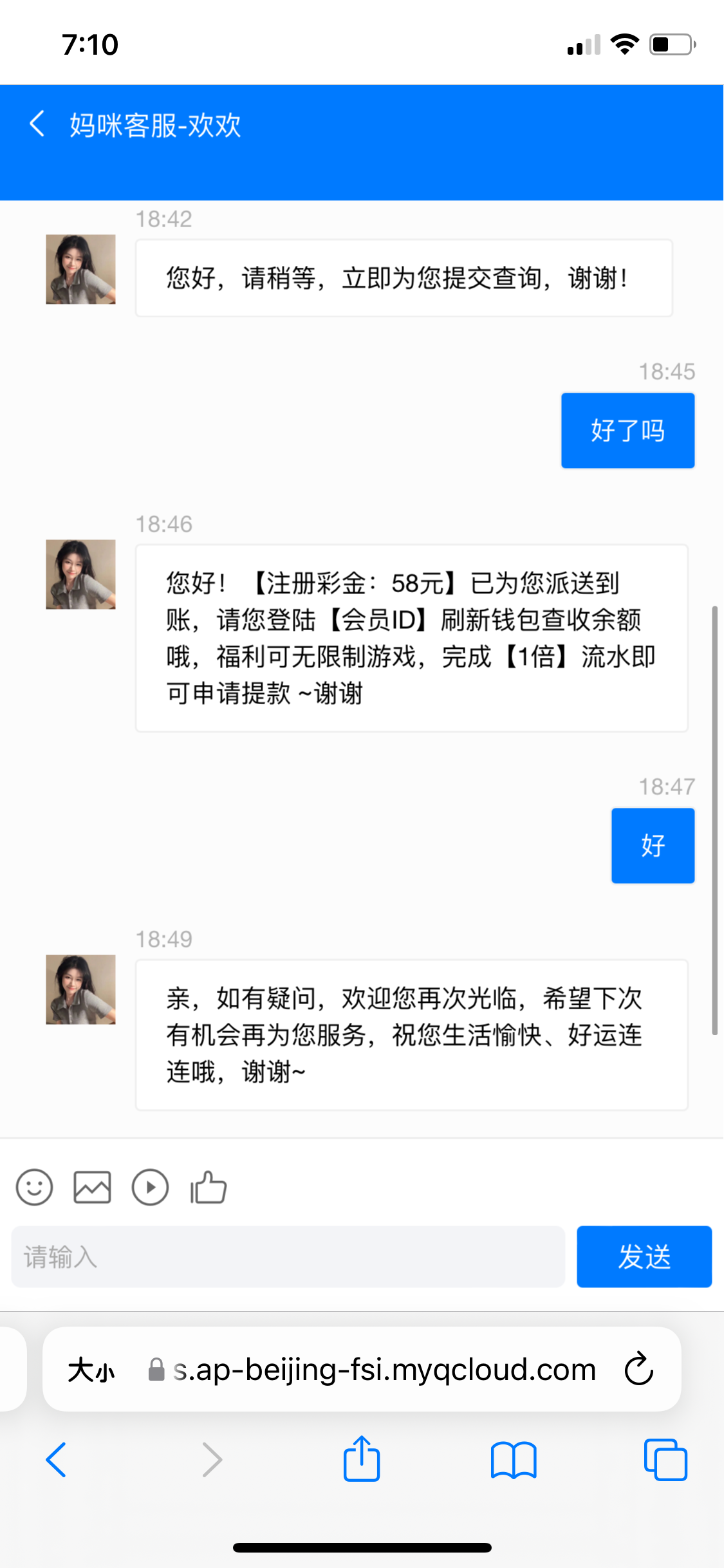The image size is (724, 1568).
Task: Tap the video play icon in chat toolbar
Action: pos(150,1187)
